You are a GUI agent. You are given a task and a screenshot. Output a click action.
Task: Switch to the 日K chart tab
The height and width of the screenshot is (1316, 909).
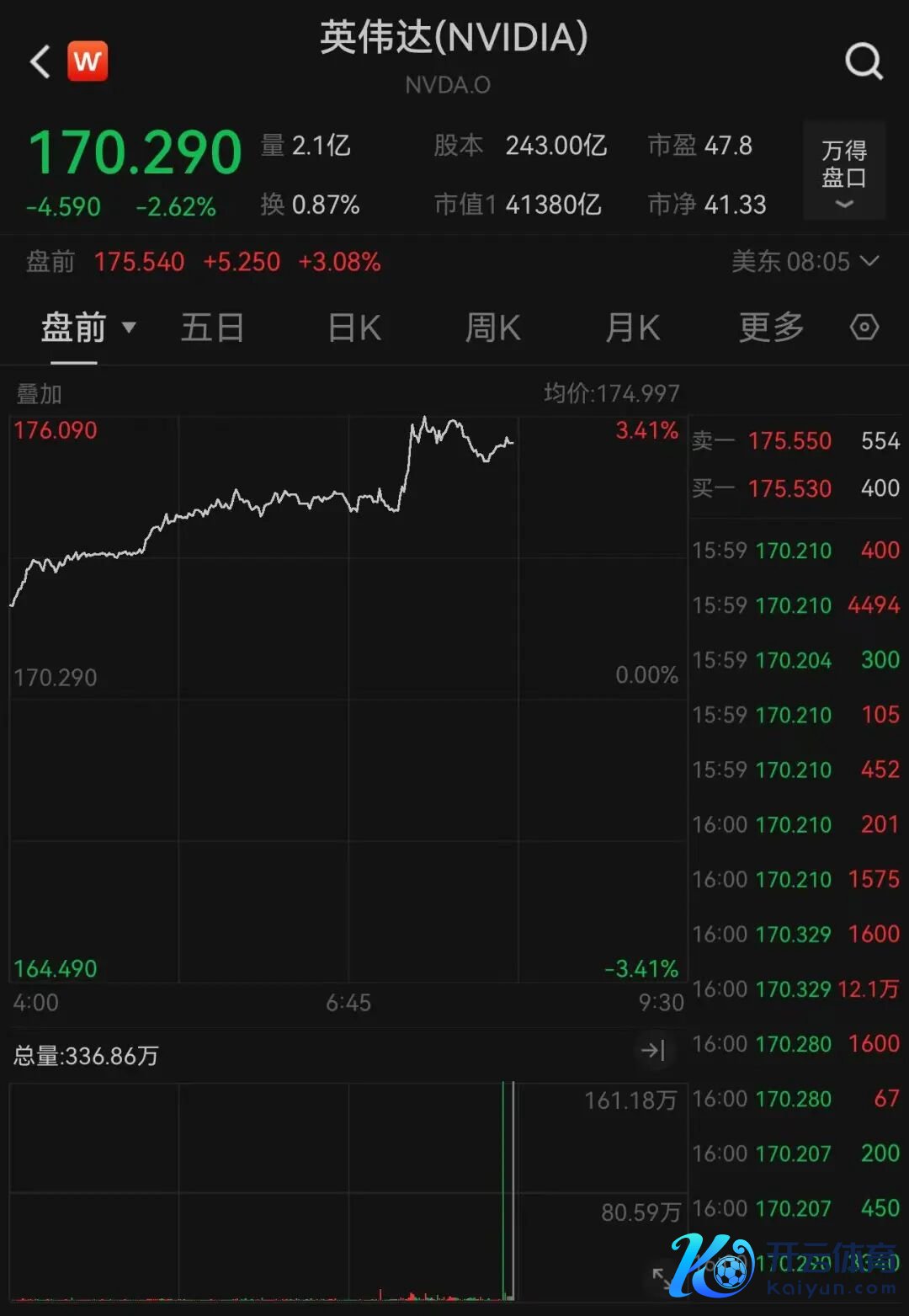[x=353, y=328]
